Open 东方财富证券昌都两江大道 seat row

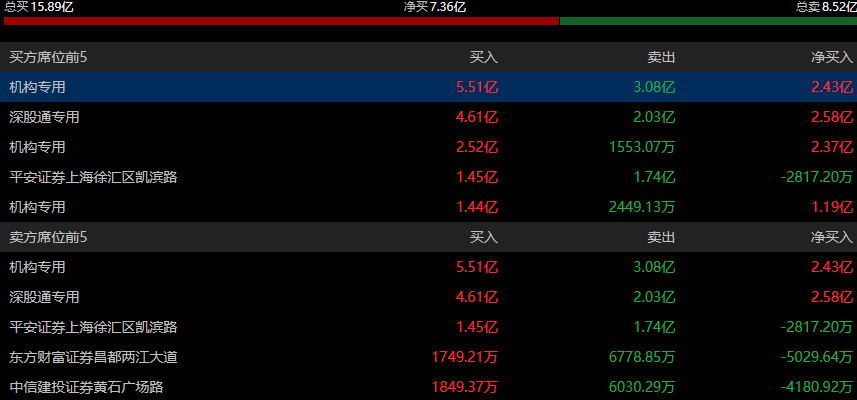428,357
